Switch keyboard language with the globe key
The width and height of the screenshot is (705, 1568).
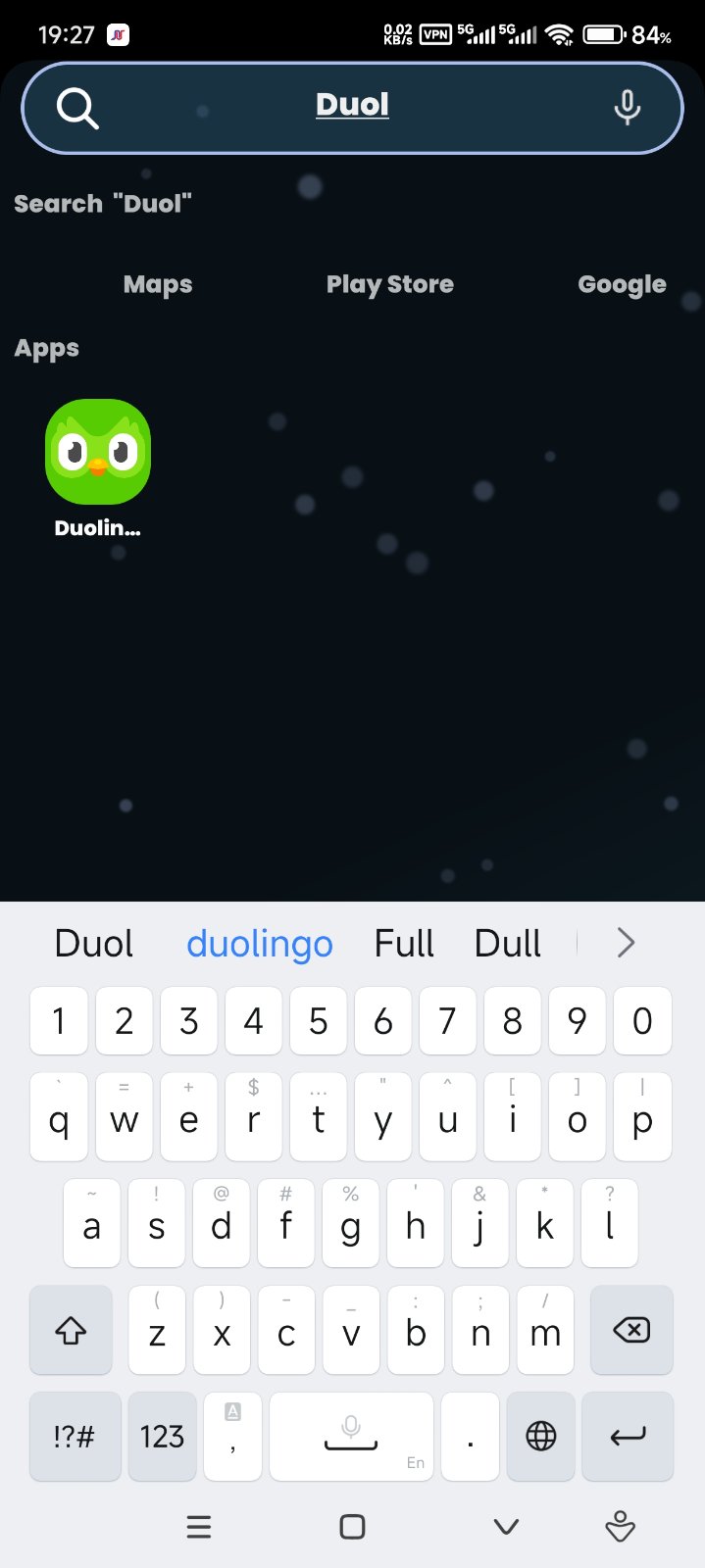coord(540,1436)
